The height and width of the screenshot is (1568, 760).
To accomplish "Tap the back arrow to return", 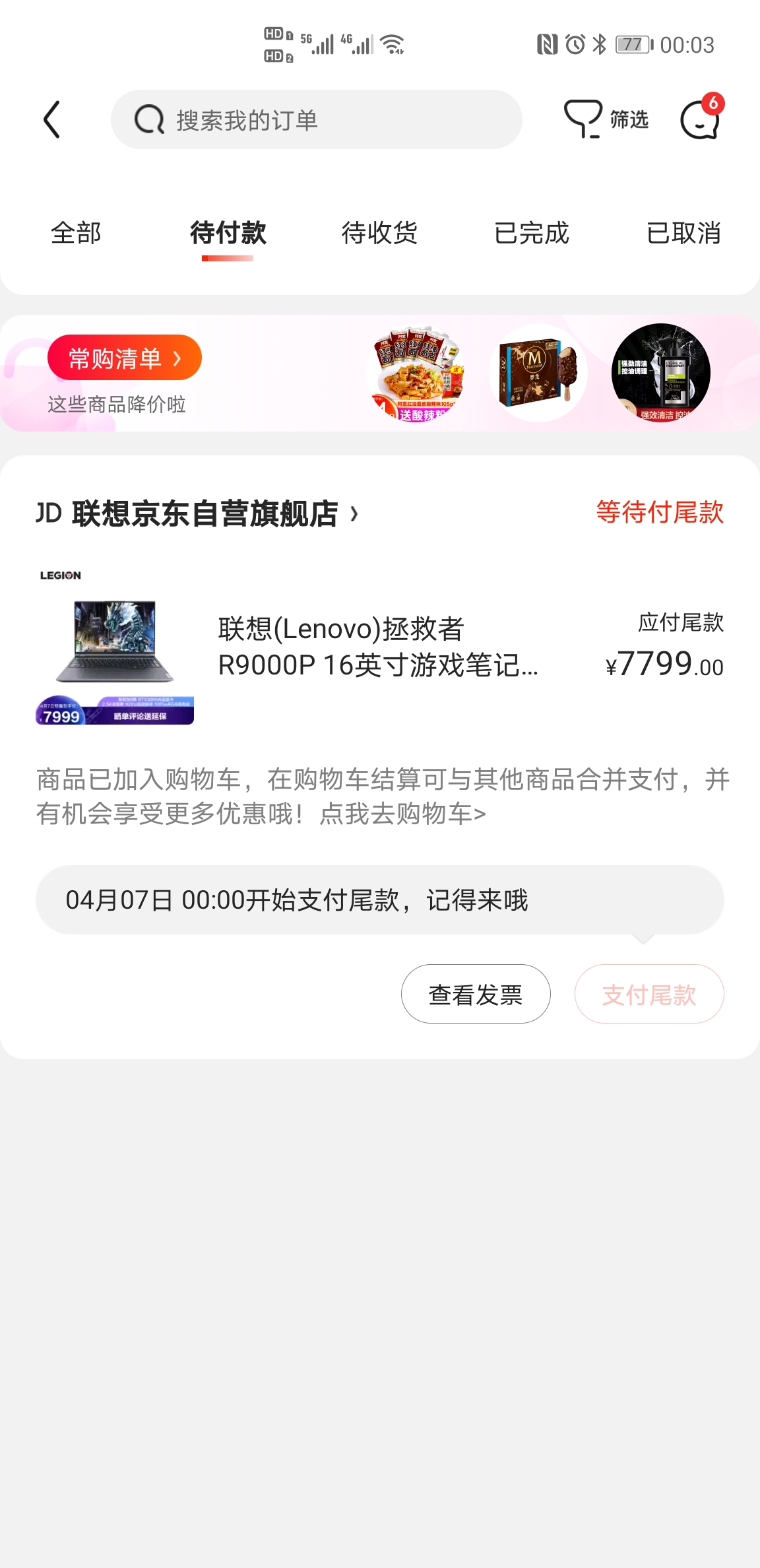I will click(53, 120).
